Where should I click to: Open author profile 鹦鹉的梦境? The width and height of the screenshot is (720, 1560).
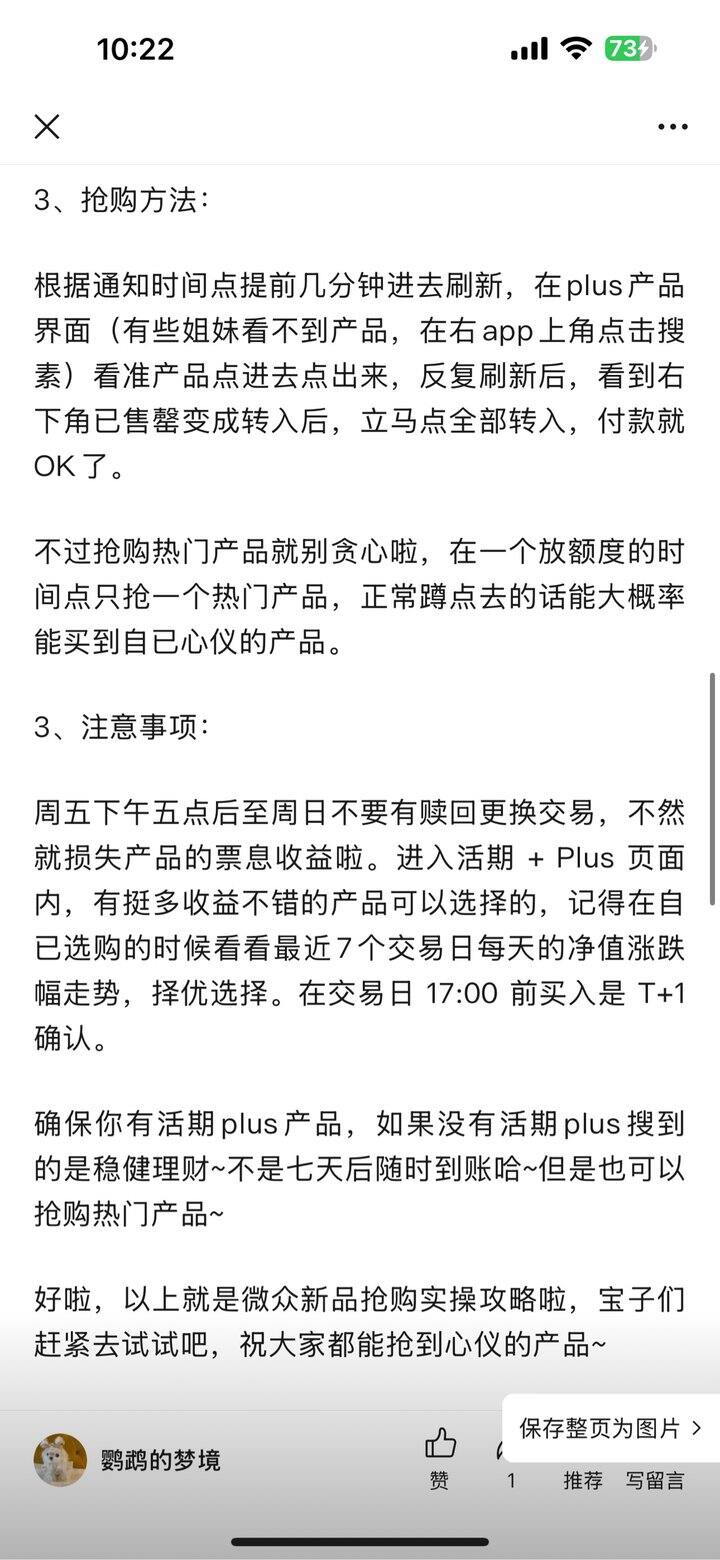coord(160,1460)
